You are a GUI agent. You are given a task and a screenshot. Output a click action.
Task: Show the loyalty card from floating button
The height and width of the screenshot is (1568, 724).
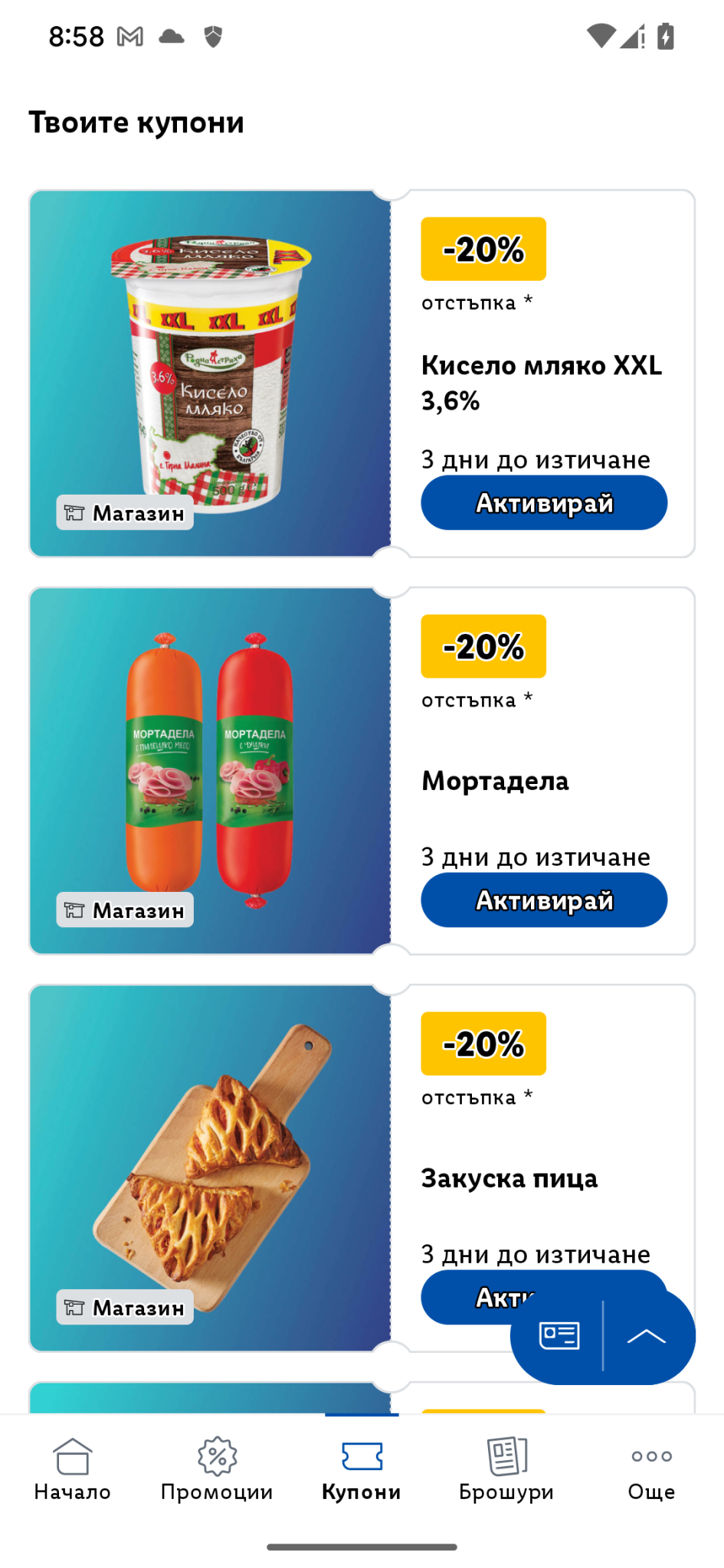(x=559, y=1336)
